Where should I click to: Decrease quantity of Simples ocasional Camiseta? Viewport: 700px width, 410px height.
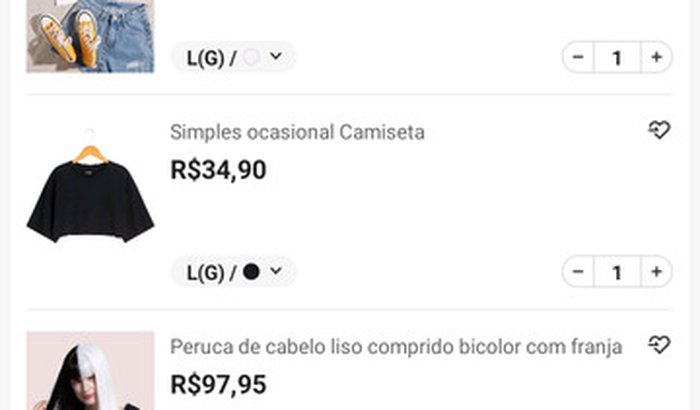577,271
